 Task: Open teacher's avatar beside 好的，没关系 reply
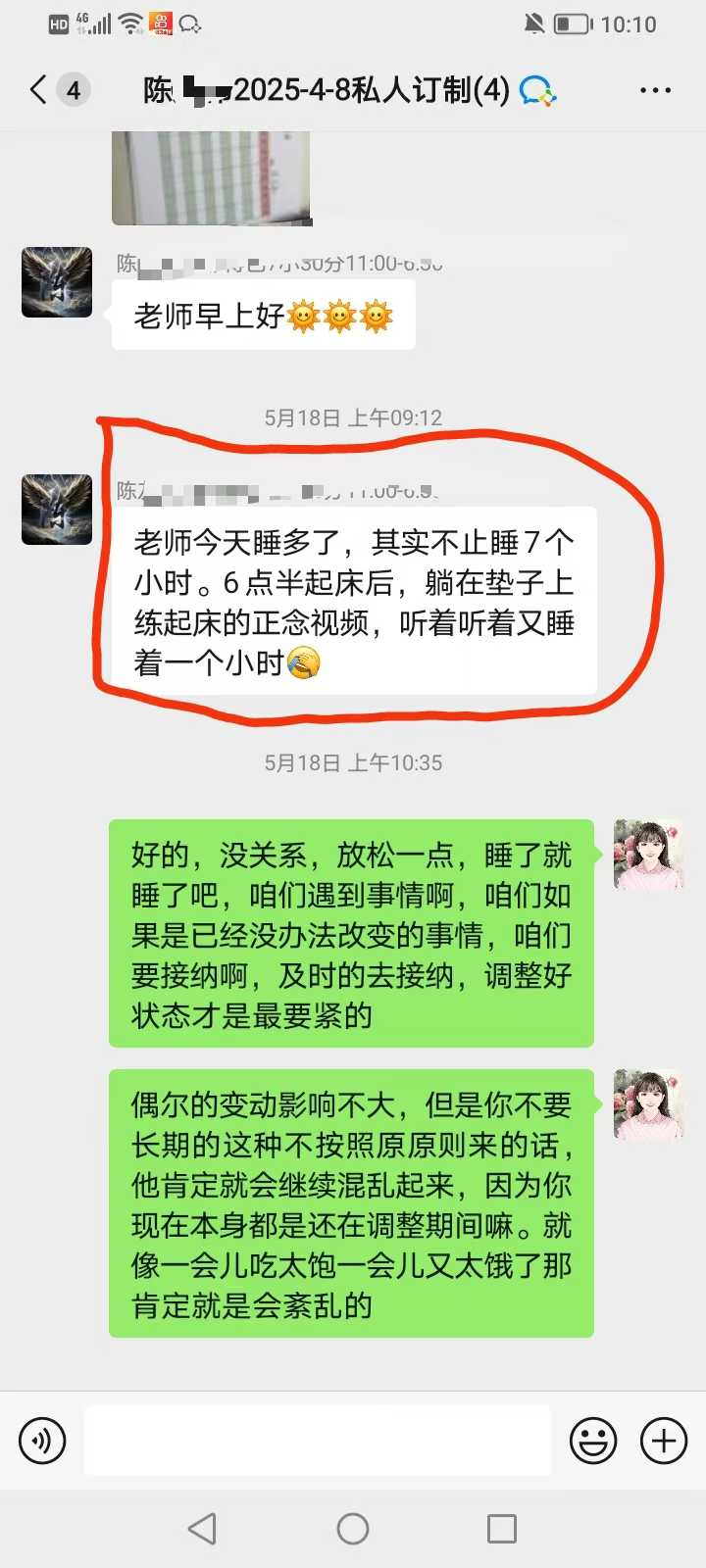[x=648, y=855]
